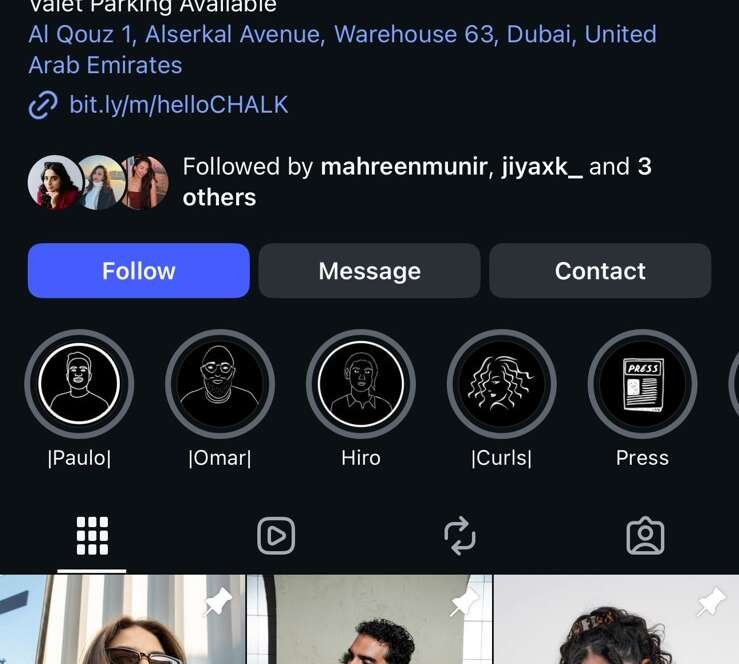Open the pinned post with hair clip

coord(616,620)
